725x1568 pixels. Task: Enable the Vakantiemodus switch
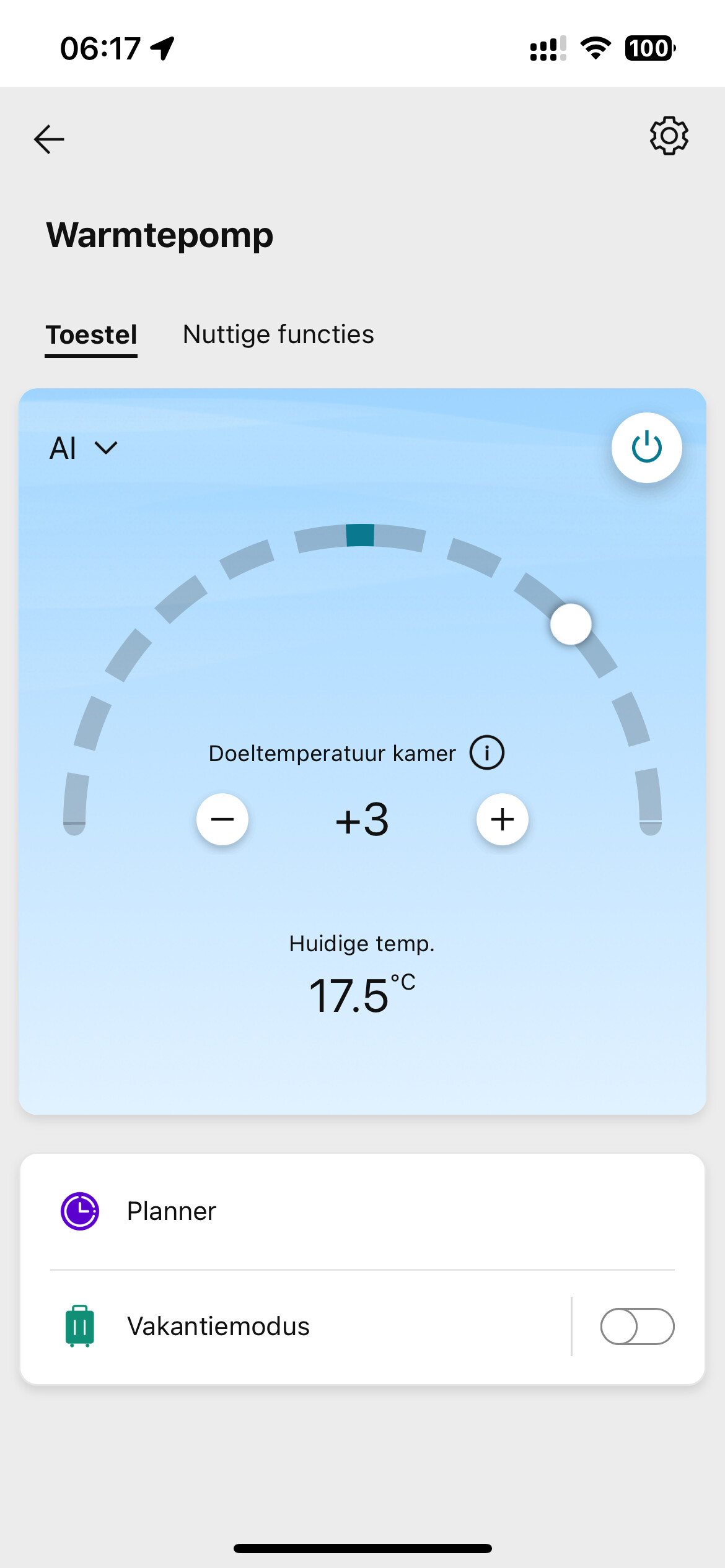click(637, 1326)
